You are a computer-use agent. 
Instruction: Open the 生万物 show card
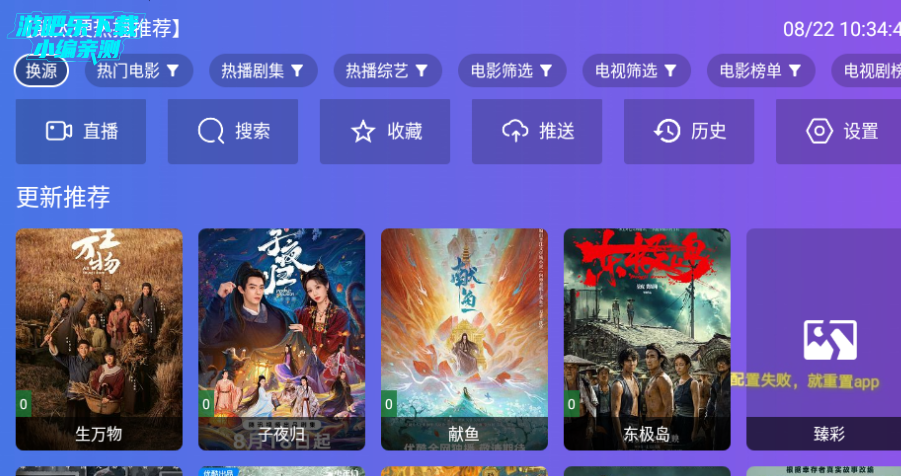99,338
